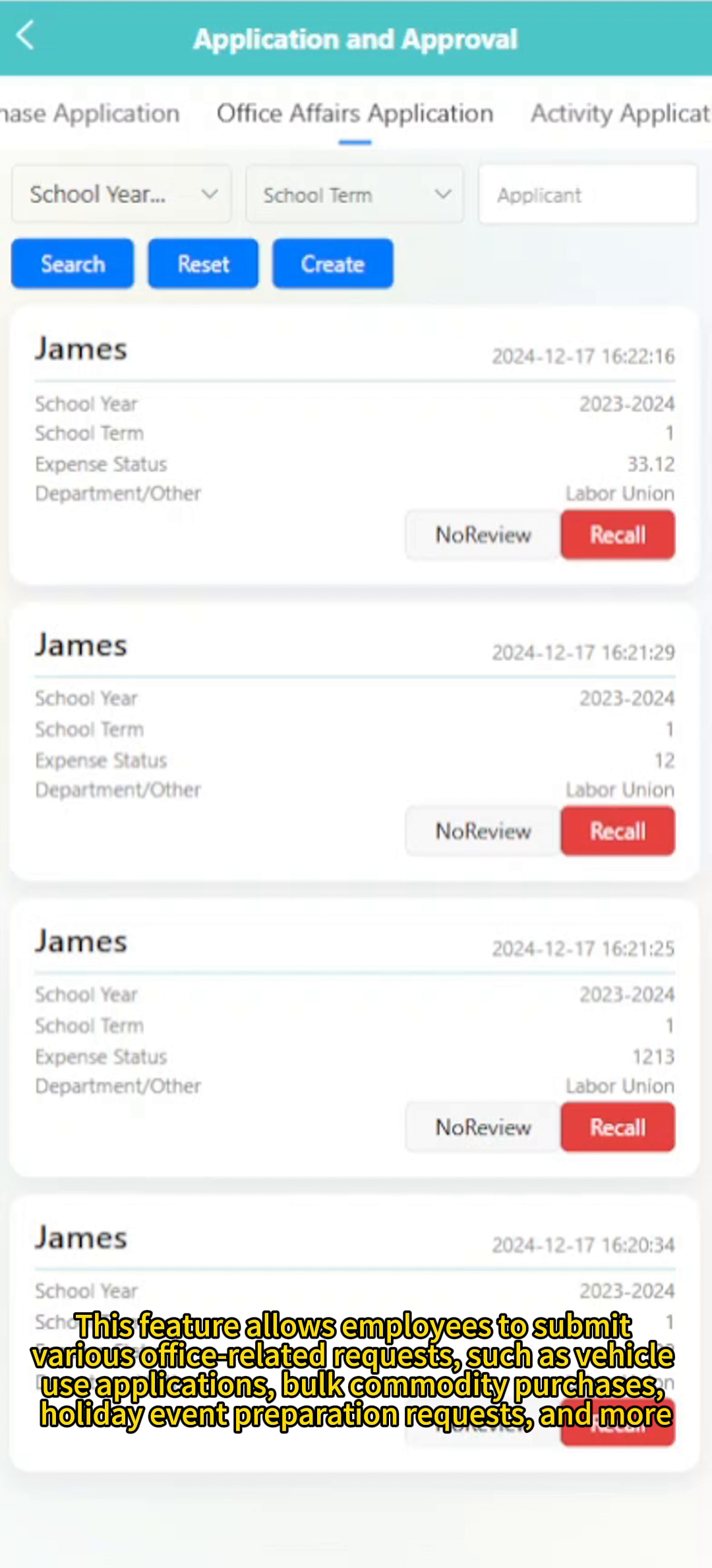Tap the blue Search button
Image resolution: width=712 pixels, height=1568 pixels.
[x=73, y=264]
